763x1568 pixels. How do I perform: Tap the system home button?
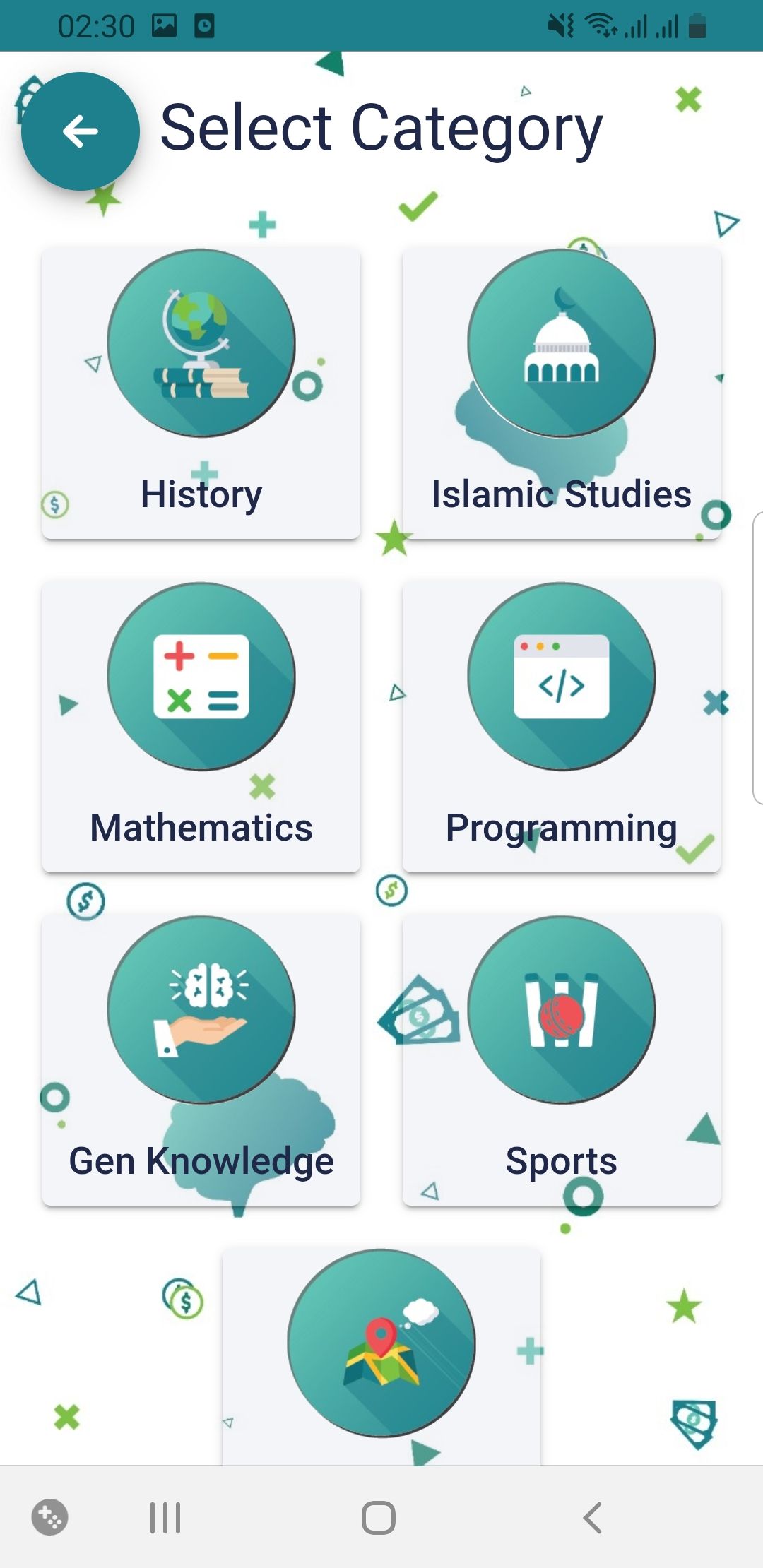379,1517
